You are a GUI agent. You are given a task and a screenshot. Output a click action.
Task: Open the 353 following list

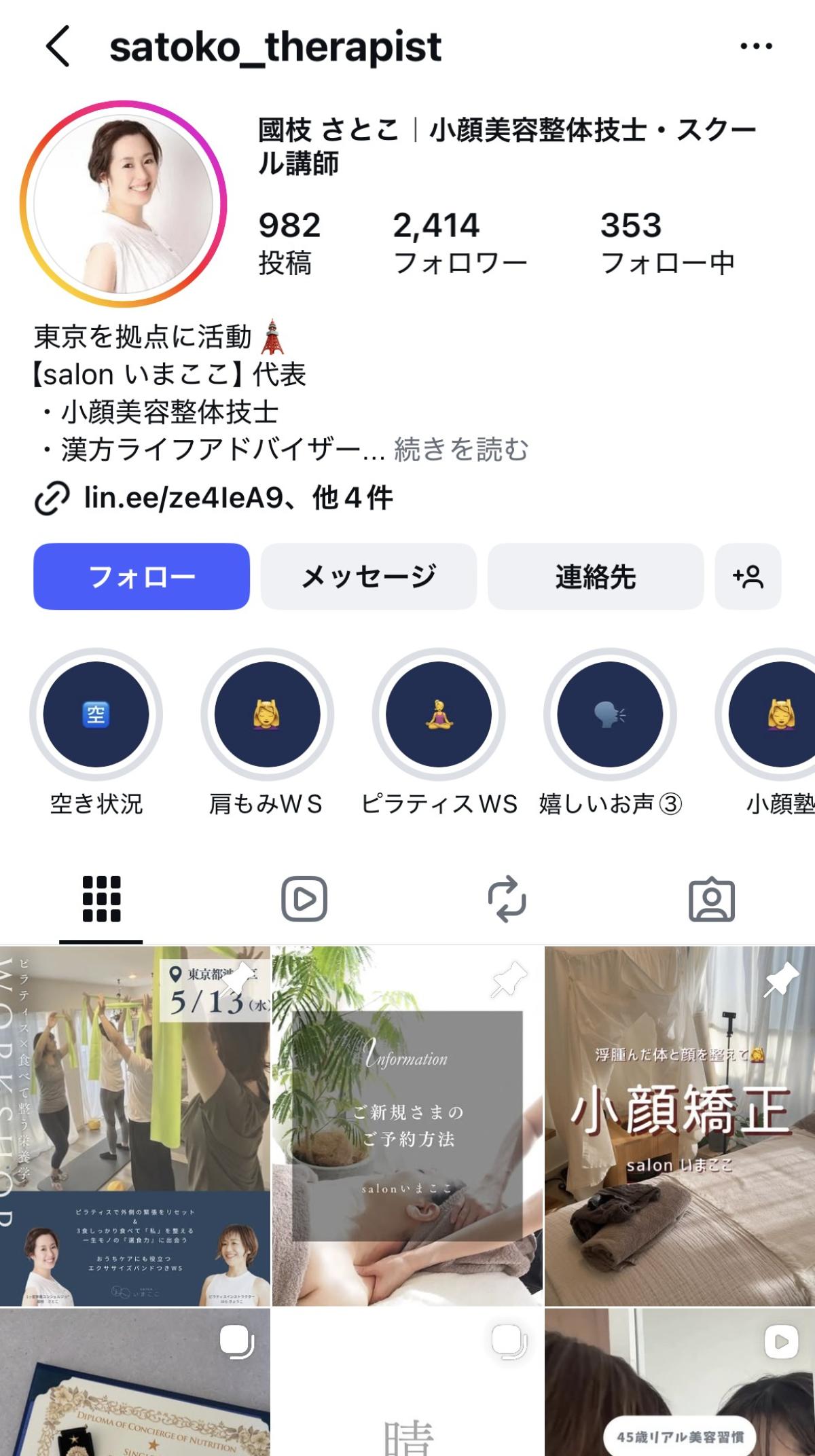tap(667, 243)
